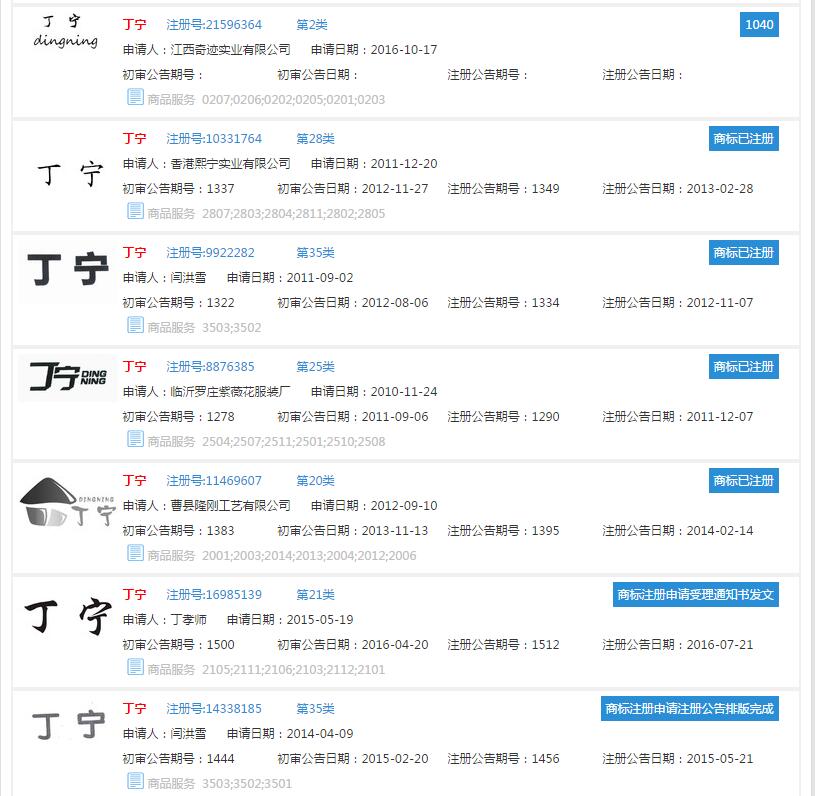View the 丁宁 trademark image from 曹县隆刚工艺
Screen dimensions: 815x796
67,502
